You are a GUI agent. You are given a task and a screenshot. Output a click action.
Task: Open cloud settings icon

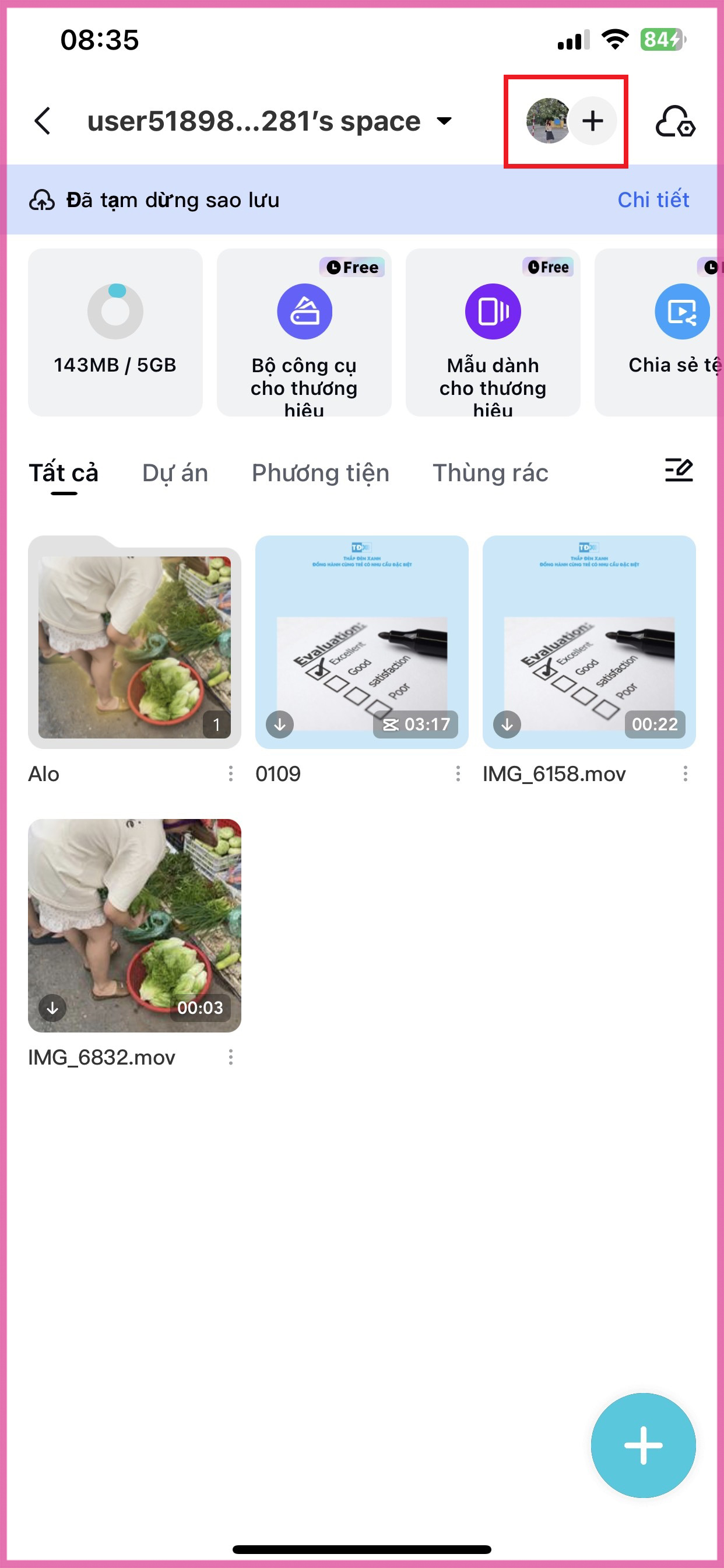coord(674,121)
